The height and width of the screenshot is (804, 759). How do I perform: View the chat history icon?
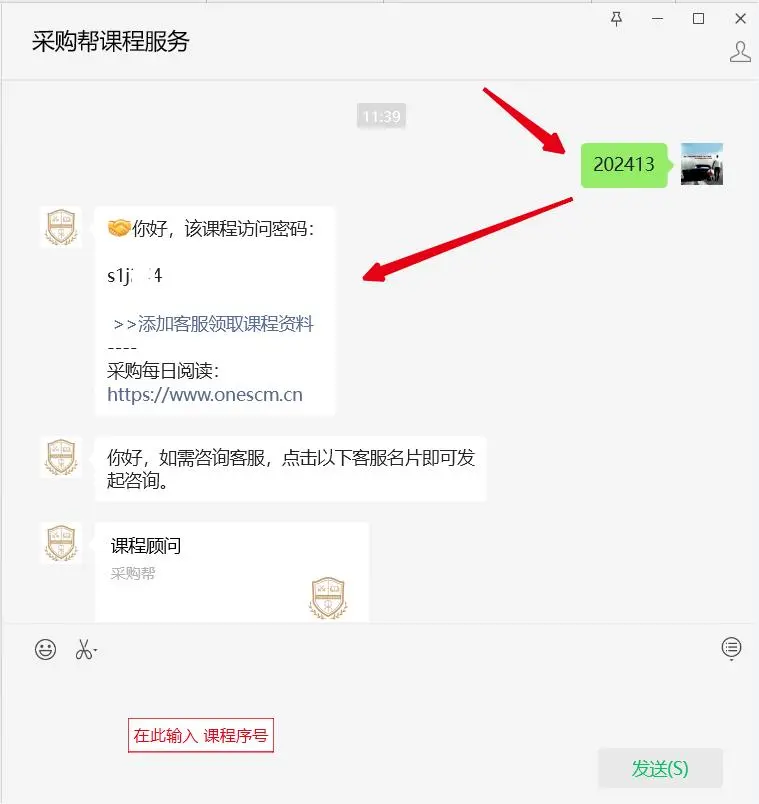(731, 648)
